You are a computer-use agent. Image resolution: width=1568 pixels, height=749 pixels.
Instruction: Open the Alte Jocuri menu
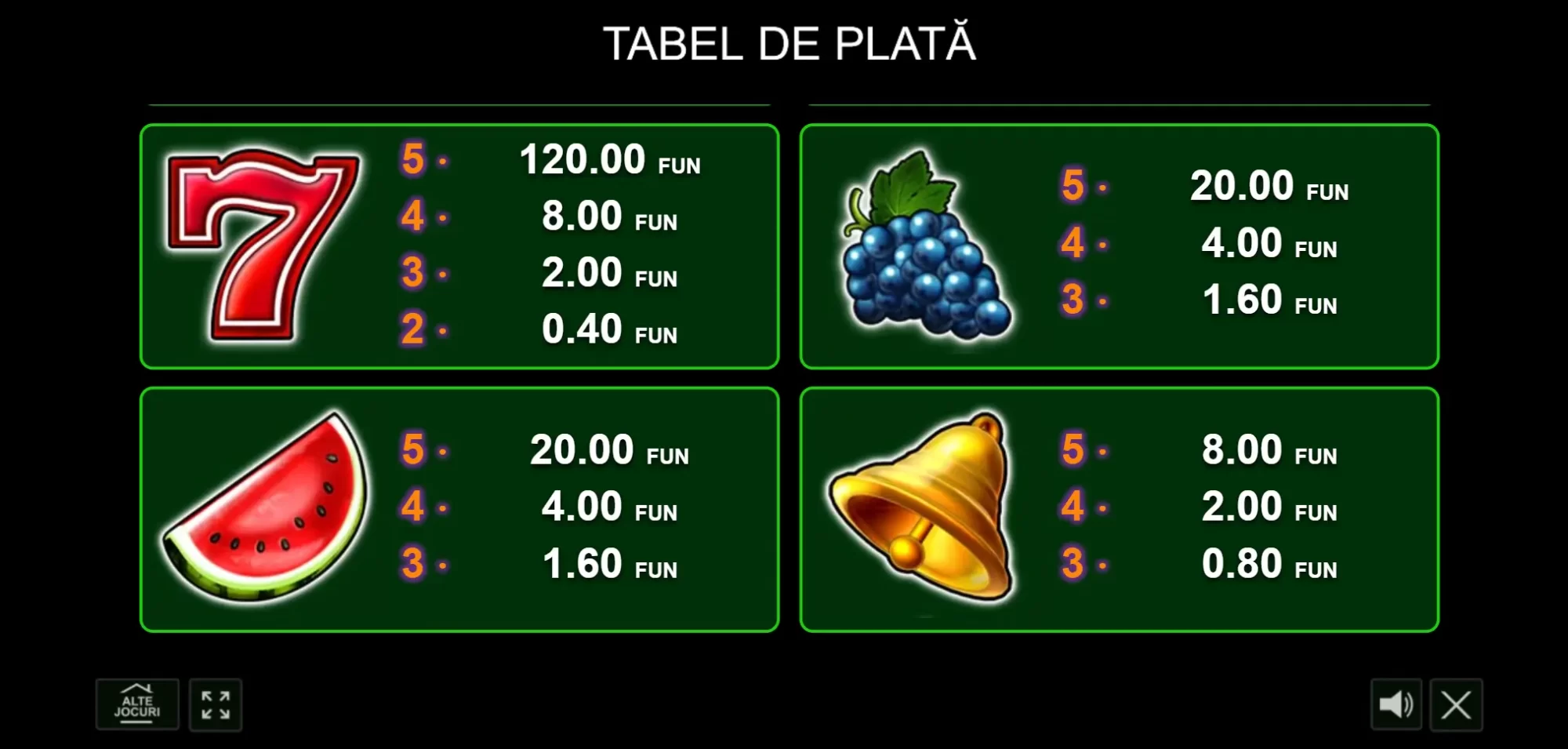pos(137,704)
